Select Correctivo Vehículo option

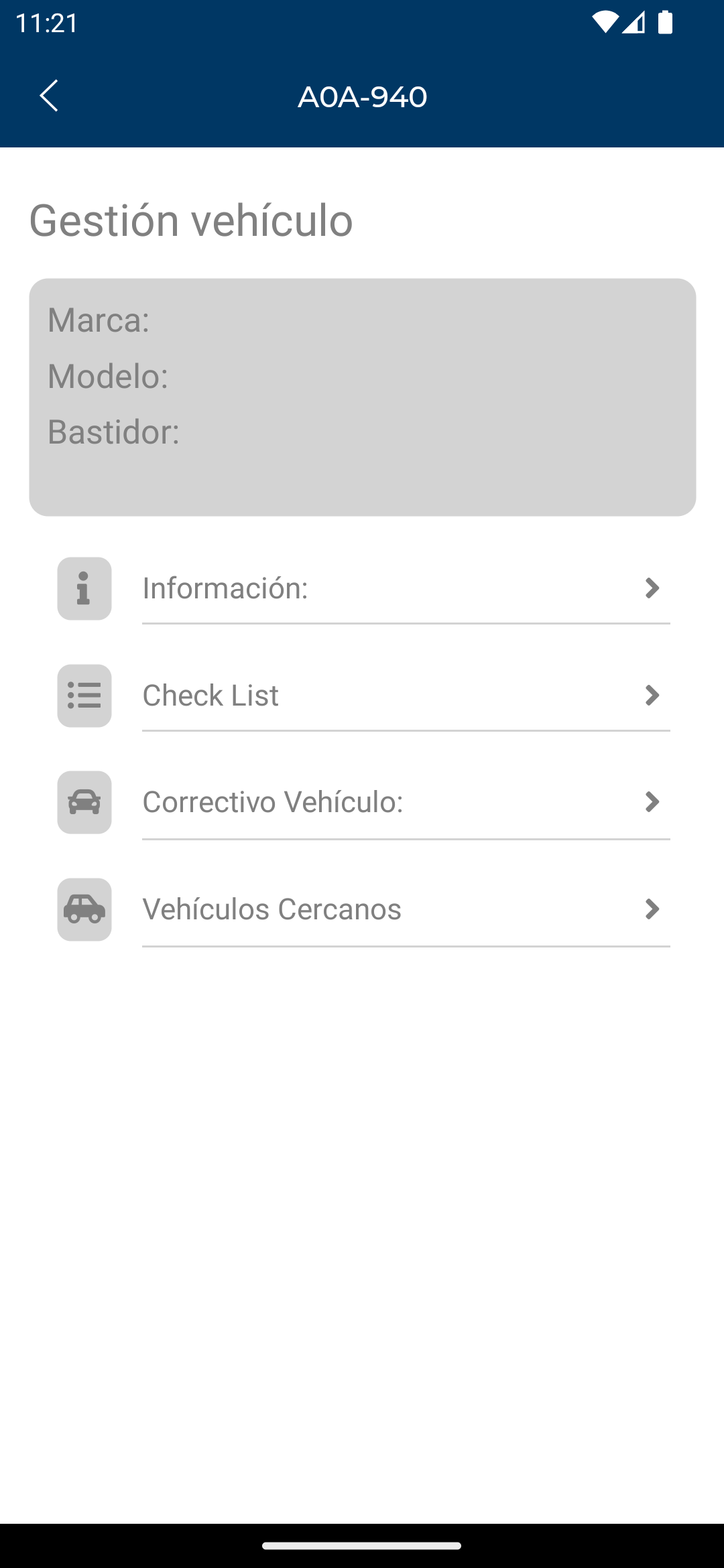pyautogui.click(x=362, y=802)
